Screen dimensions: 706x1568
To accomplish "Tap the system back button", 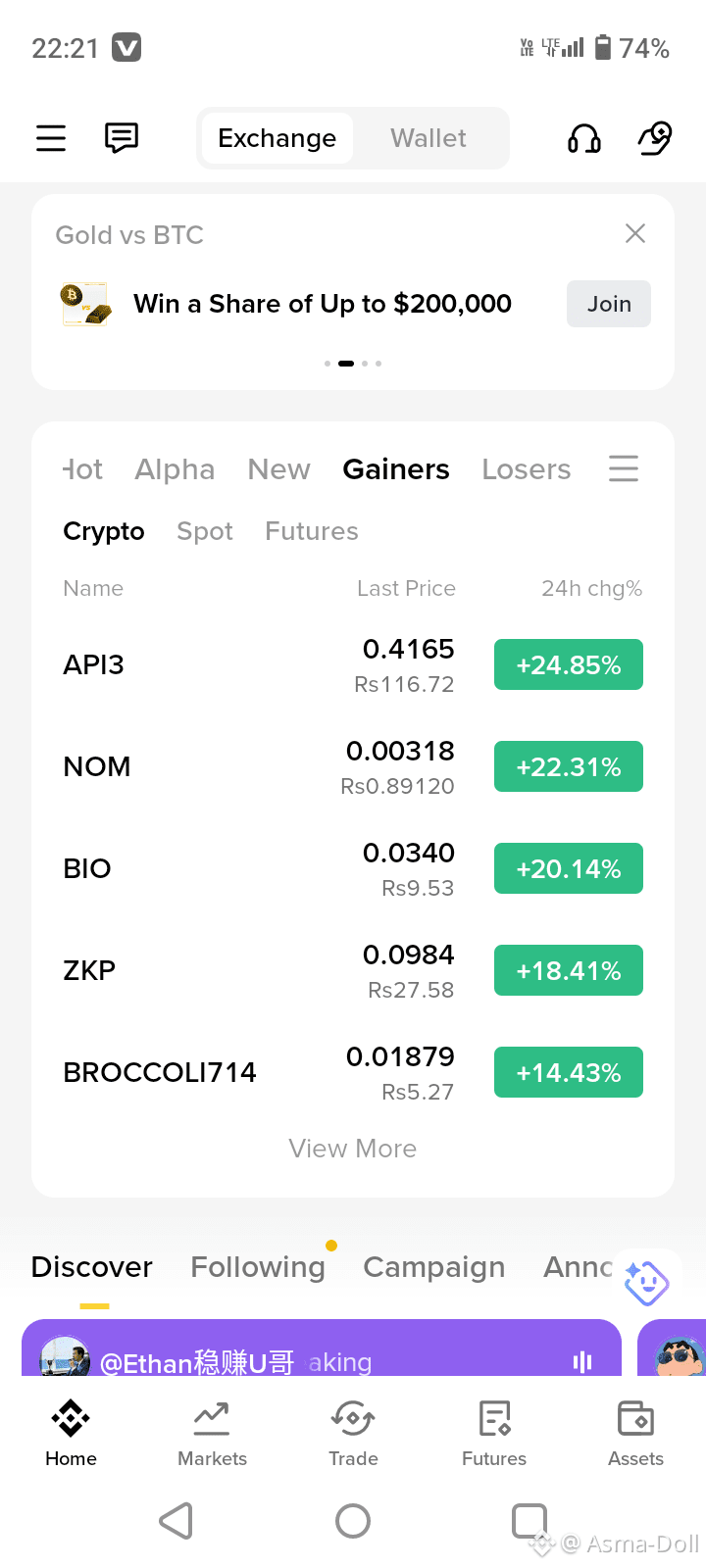I will [x=176, y=1521].
